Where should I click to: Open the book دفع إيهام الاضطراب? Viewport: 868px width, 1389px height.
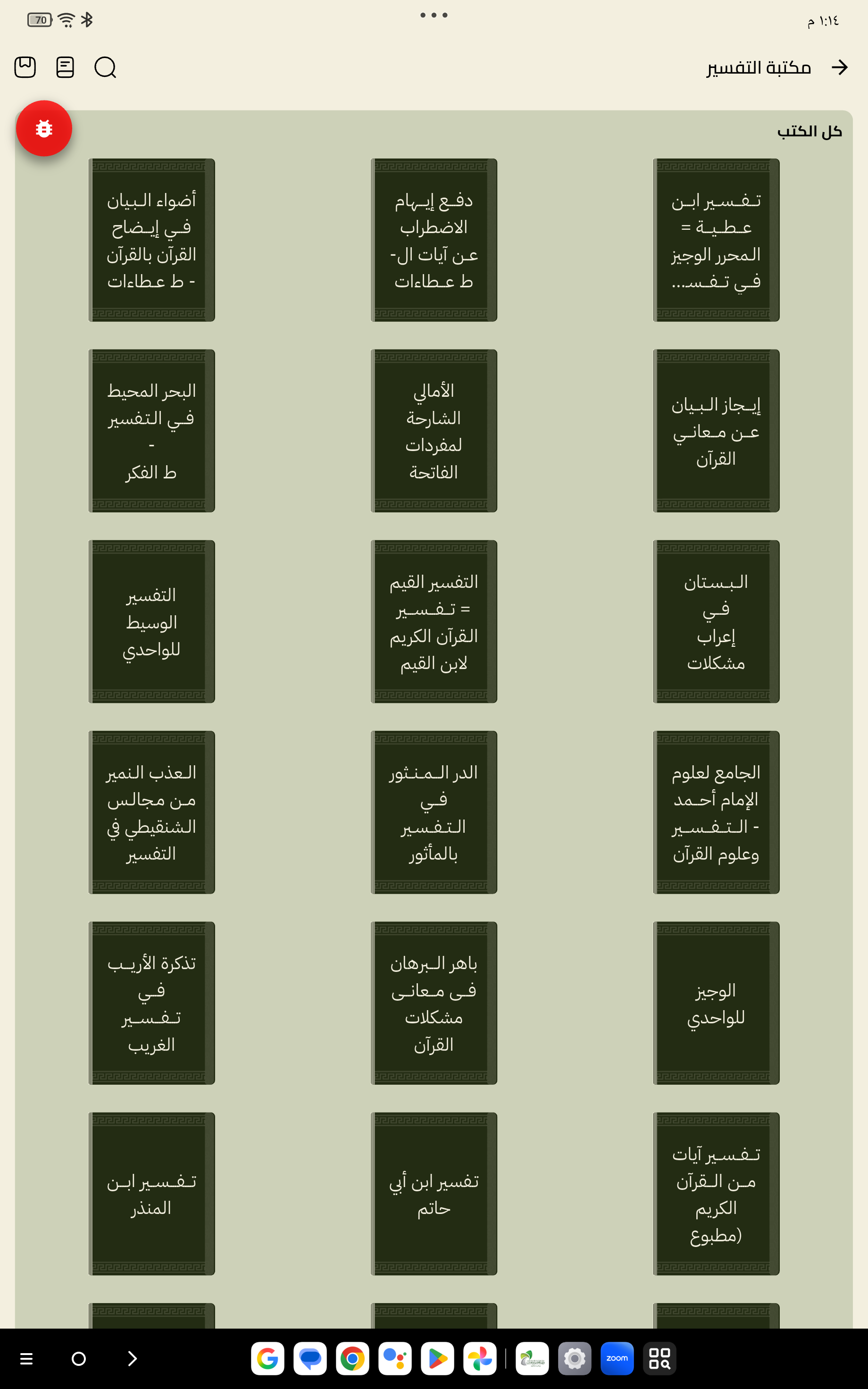(x=434, y=240)
